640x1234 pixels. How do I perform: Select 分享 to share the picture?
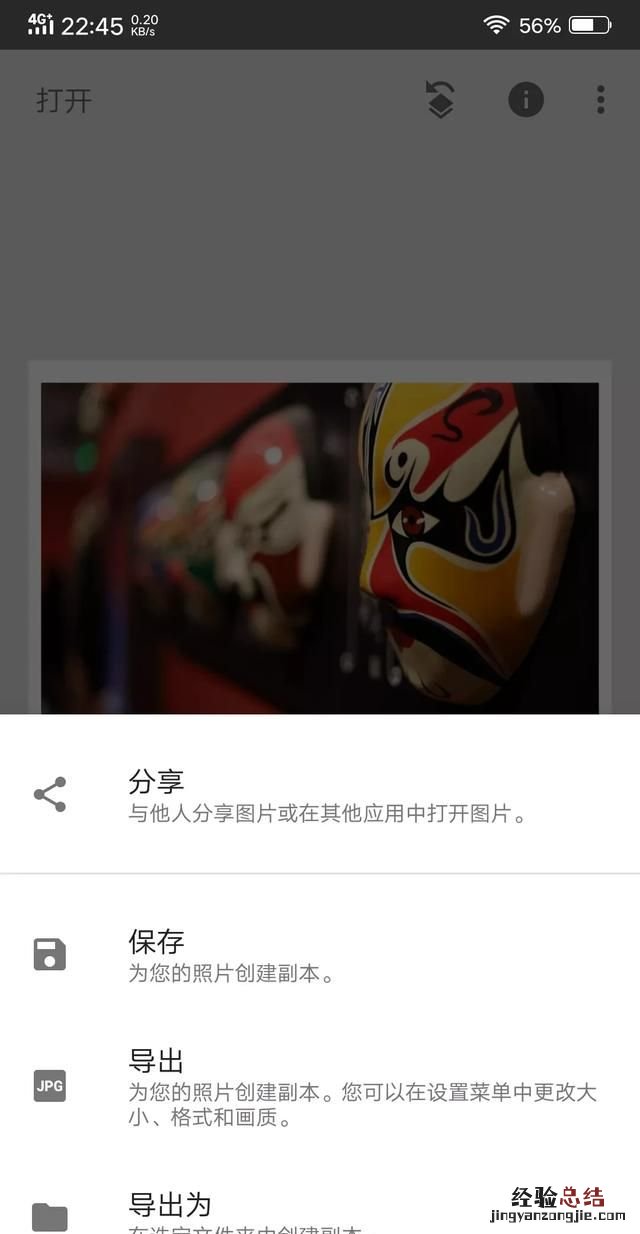click(x=320, y=795)
